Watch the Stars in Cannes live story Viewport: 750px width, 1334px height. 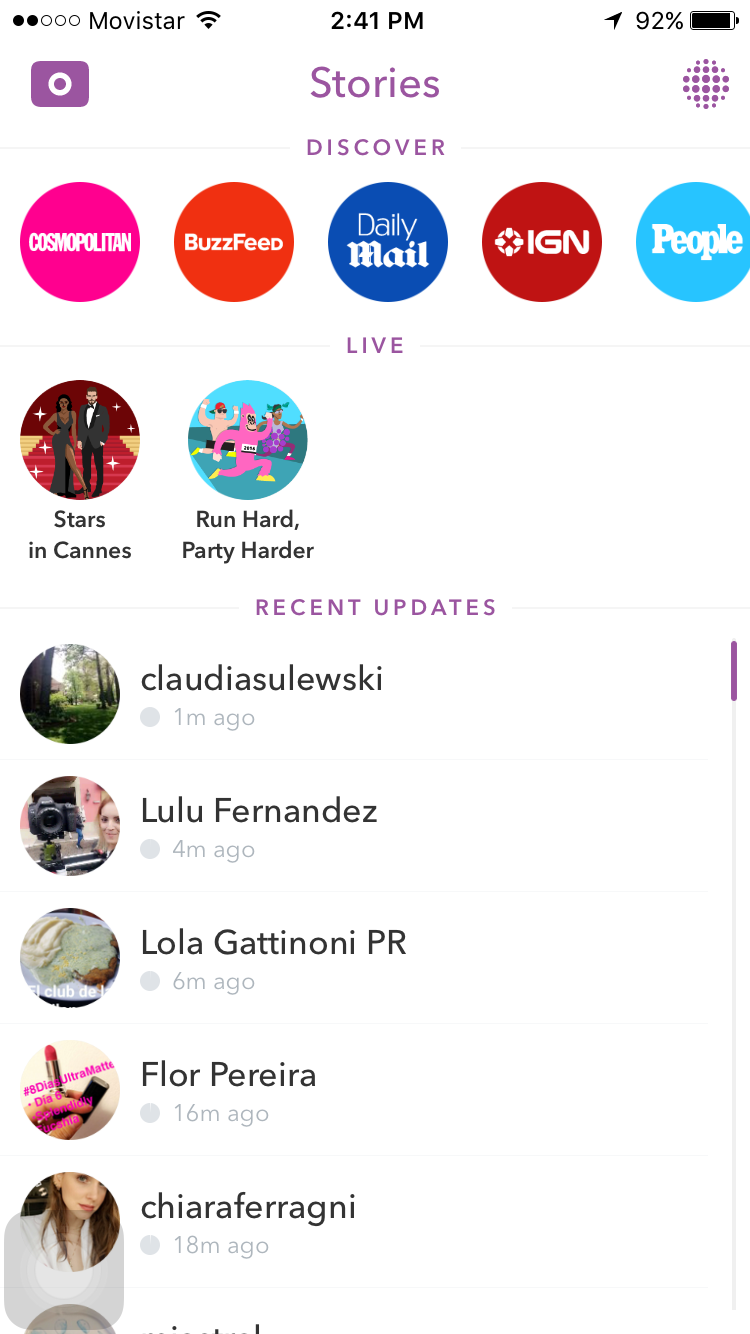80,440
